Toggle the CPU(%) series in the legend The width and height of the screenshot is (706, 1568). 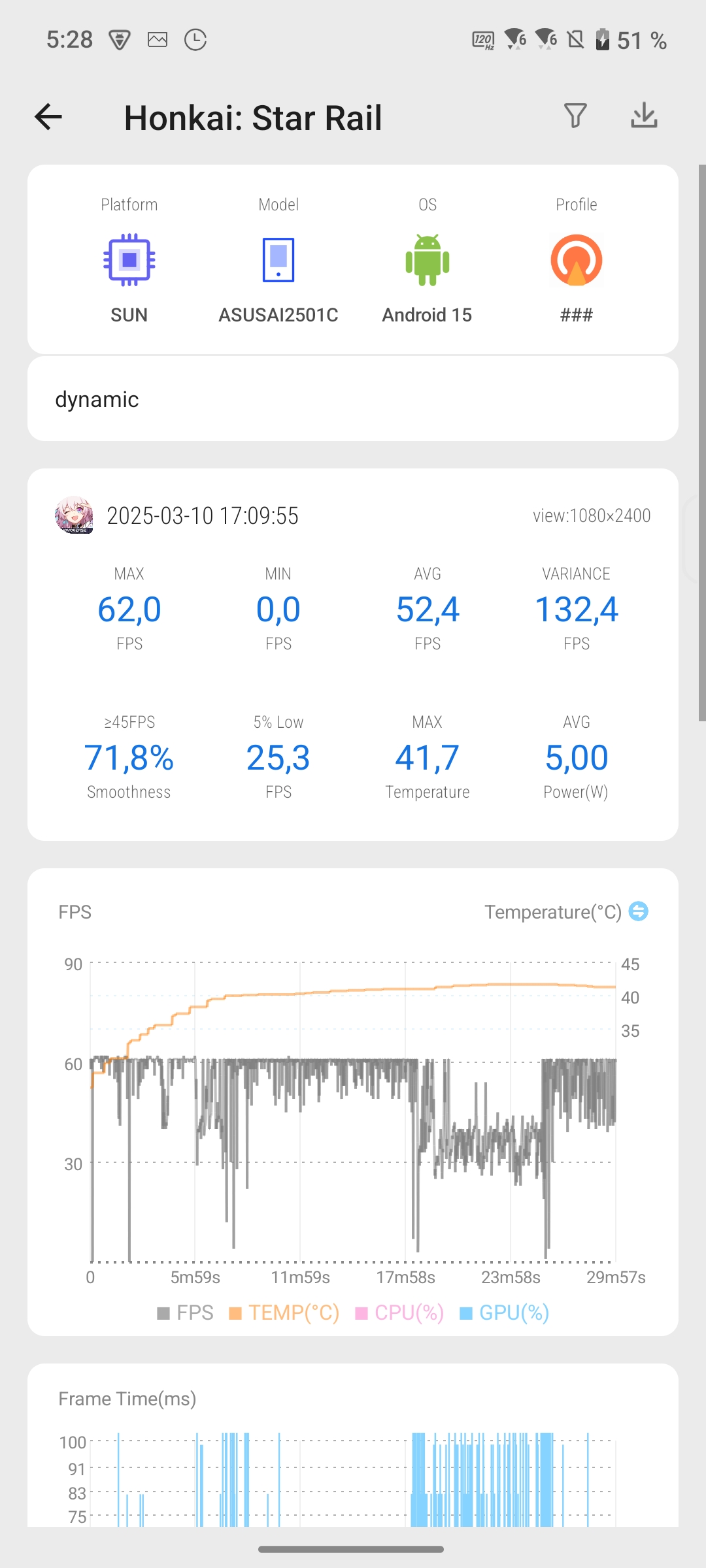(x=399, y=1313)
